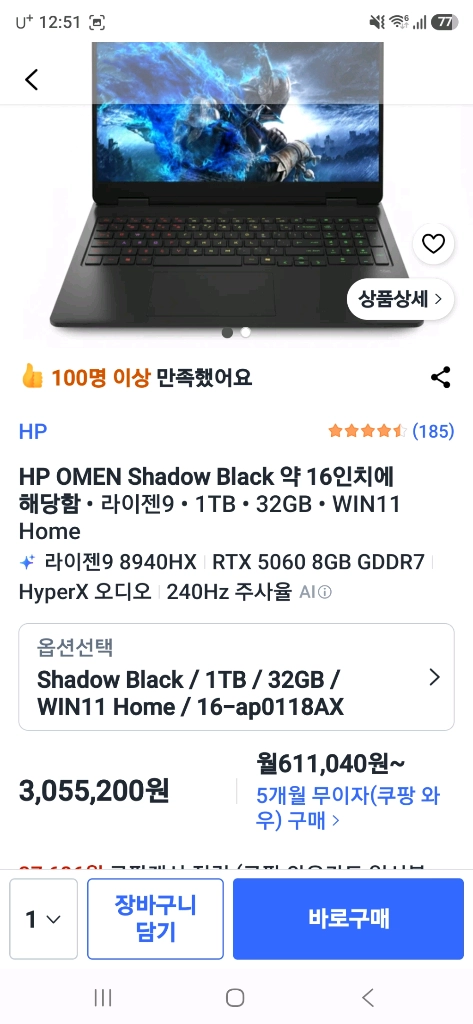Image resolution: width=473 pixels, height=1024 pixels.
Task: Go back using the top-left arrow
Action: pos(31,80)
